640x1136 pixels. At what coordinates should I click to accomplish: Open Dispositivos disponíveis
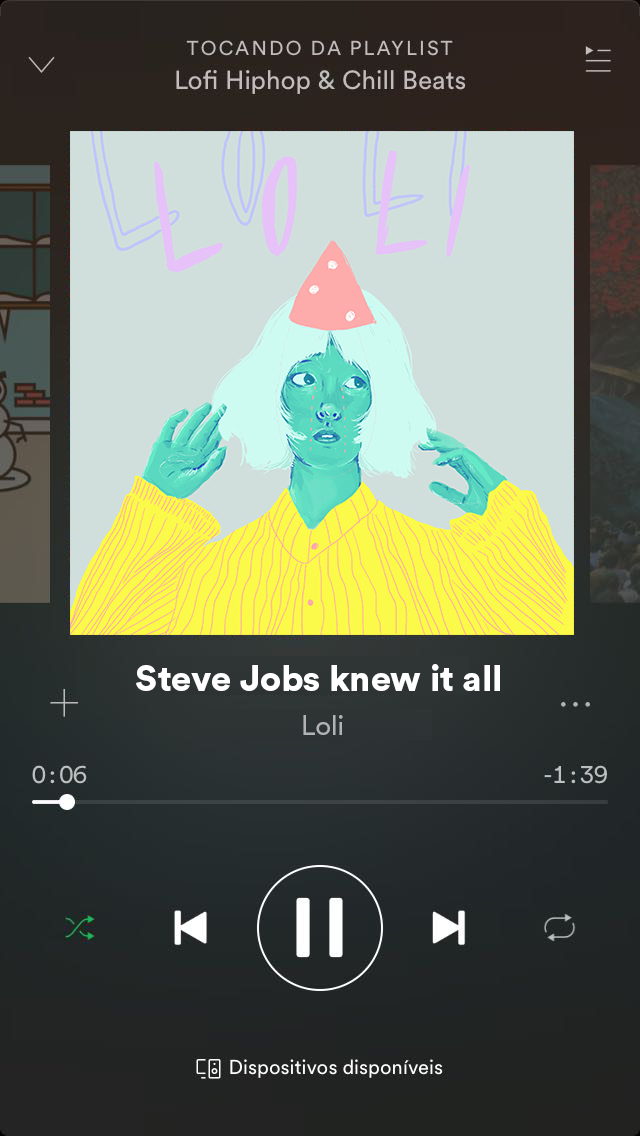click(x=320, y=1067)
